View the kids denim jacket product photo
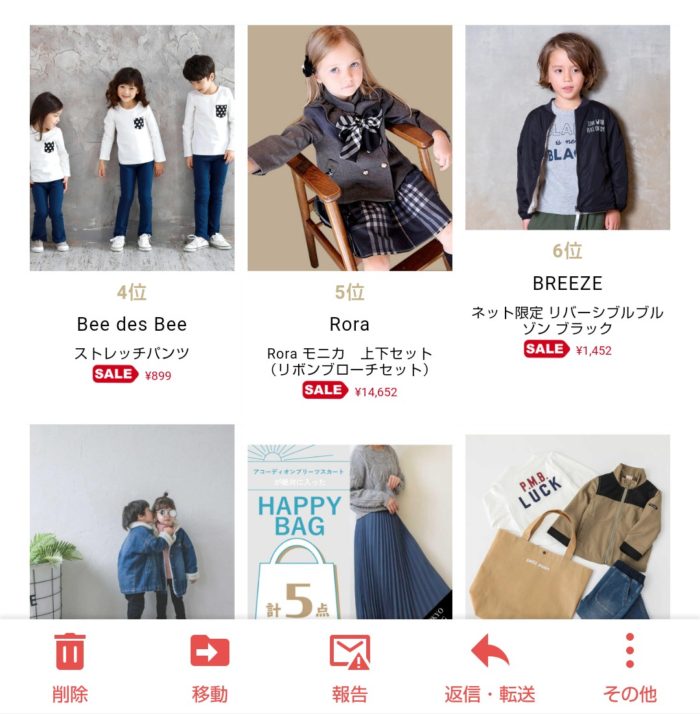 point(132,520)
